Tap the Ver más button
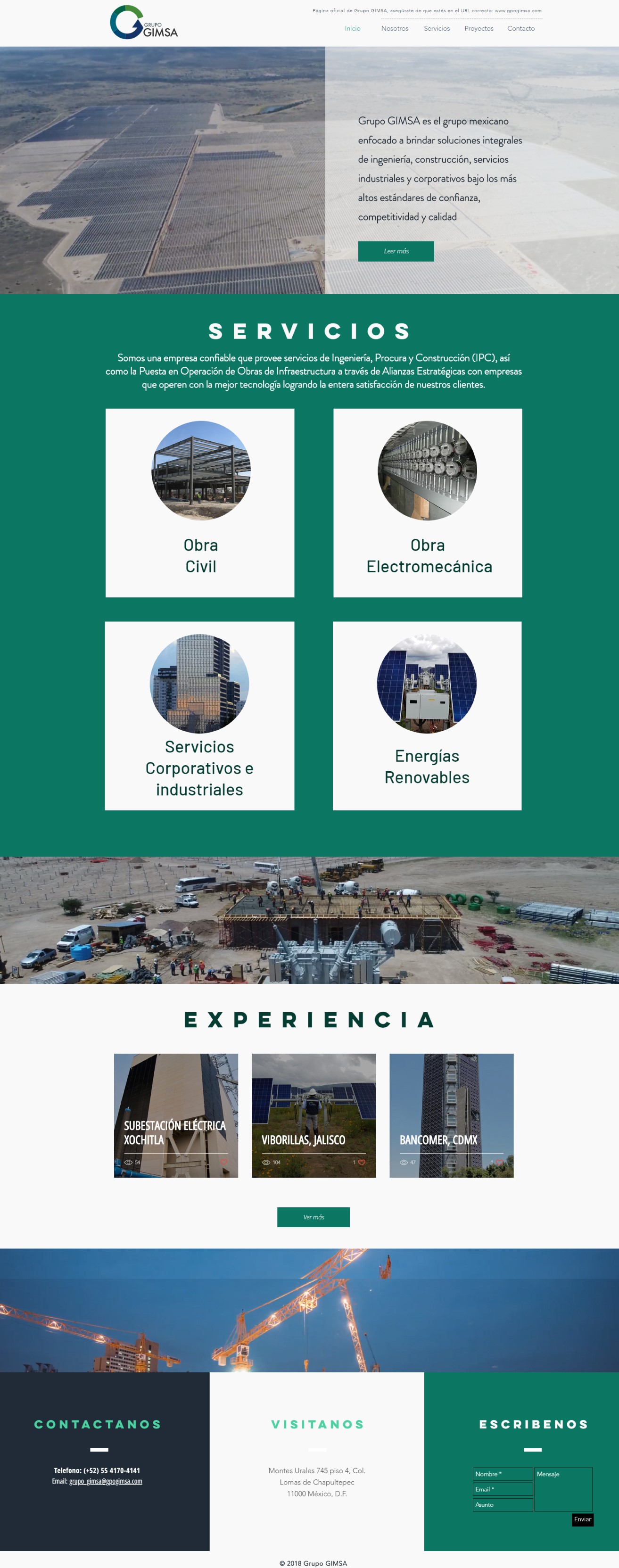Screen dimensions: 619x1568 pyautogui.click(x=314, y=1217)
